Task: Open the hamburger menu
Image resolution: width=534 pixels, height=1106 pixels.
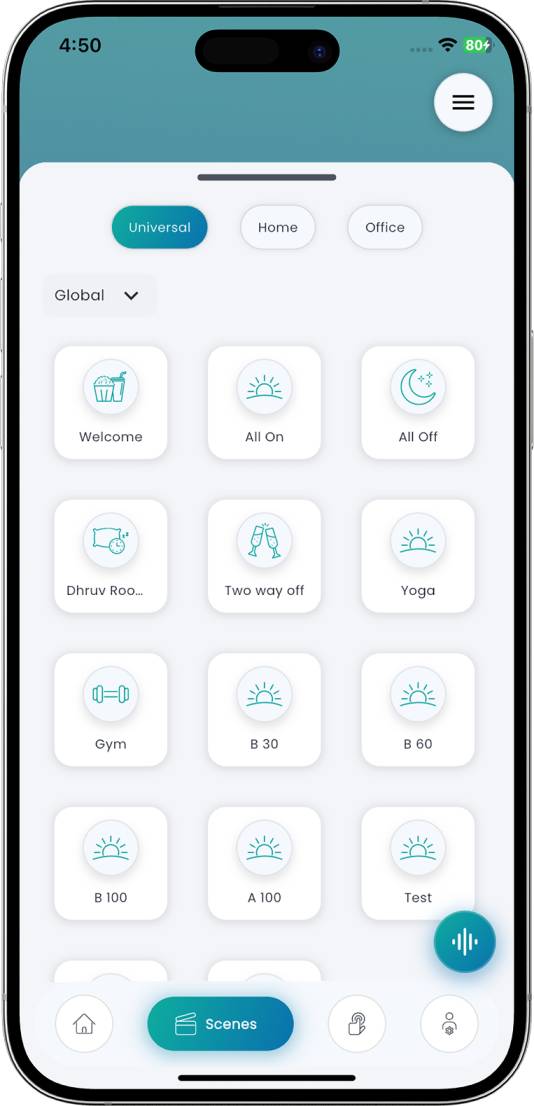Action: click(463, 102)
